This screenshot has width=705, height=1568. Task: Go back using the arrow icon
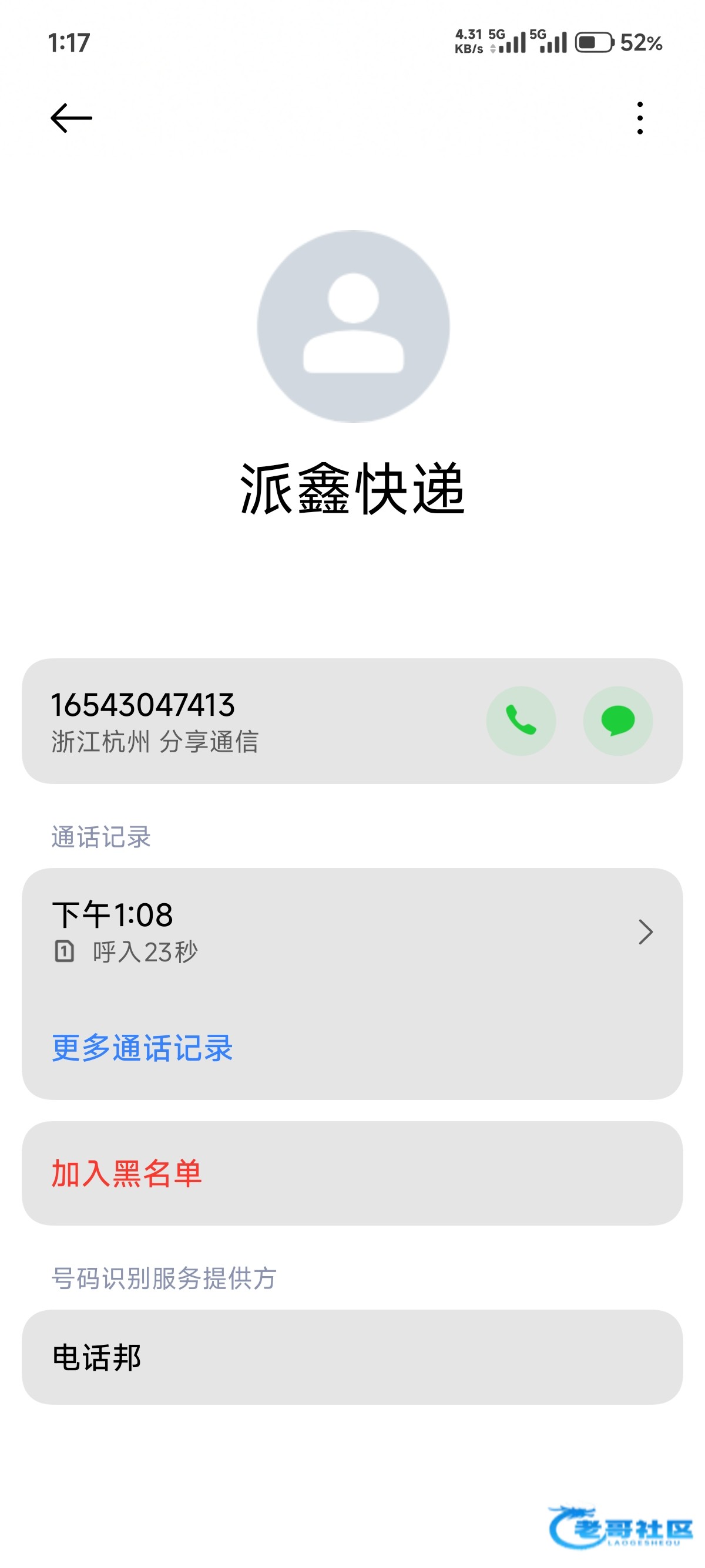(x=71, y=118)
